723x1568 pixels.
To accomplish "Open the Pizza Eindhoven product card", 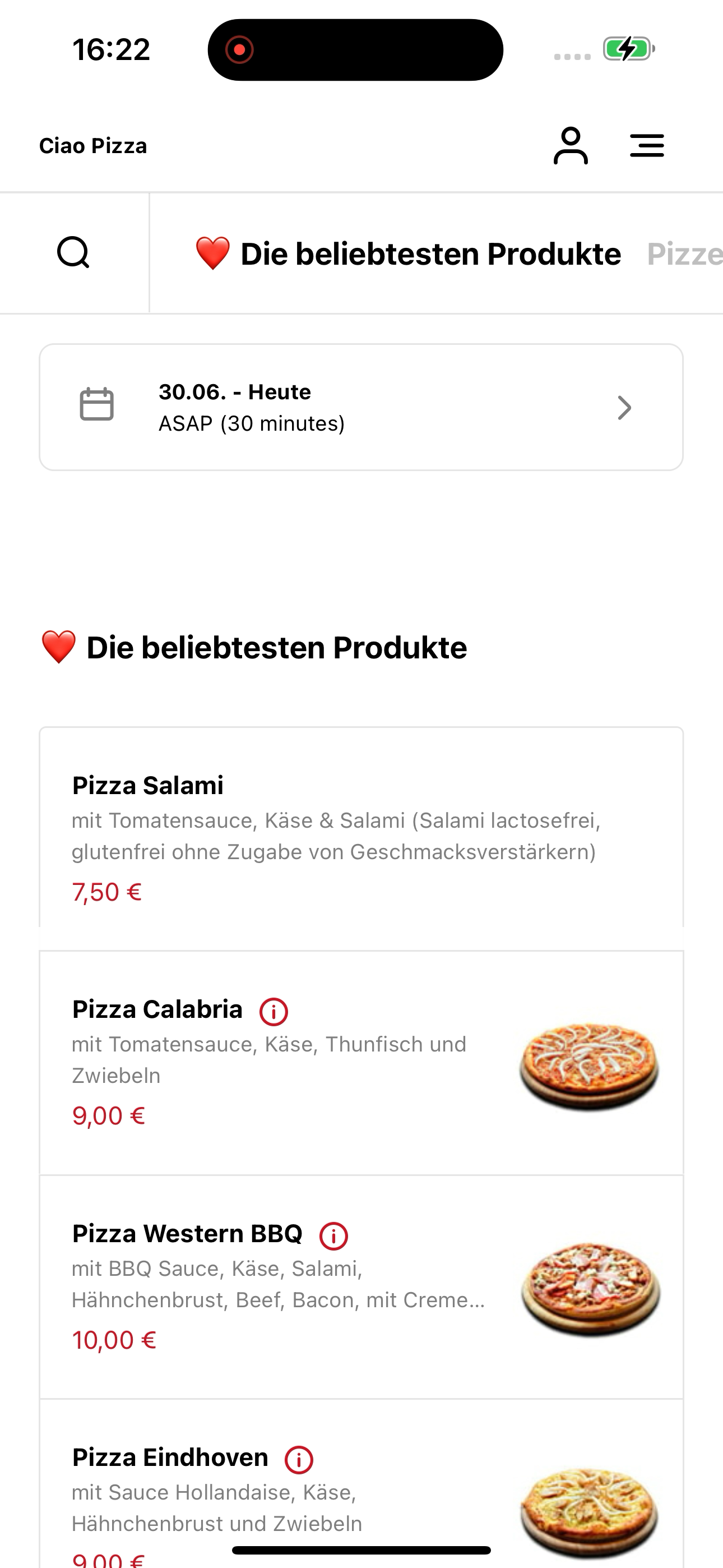I will (x=361, y=1483).
